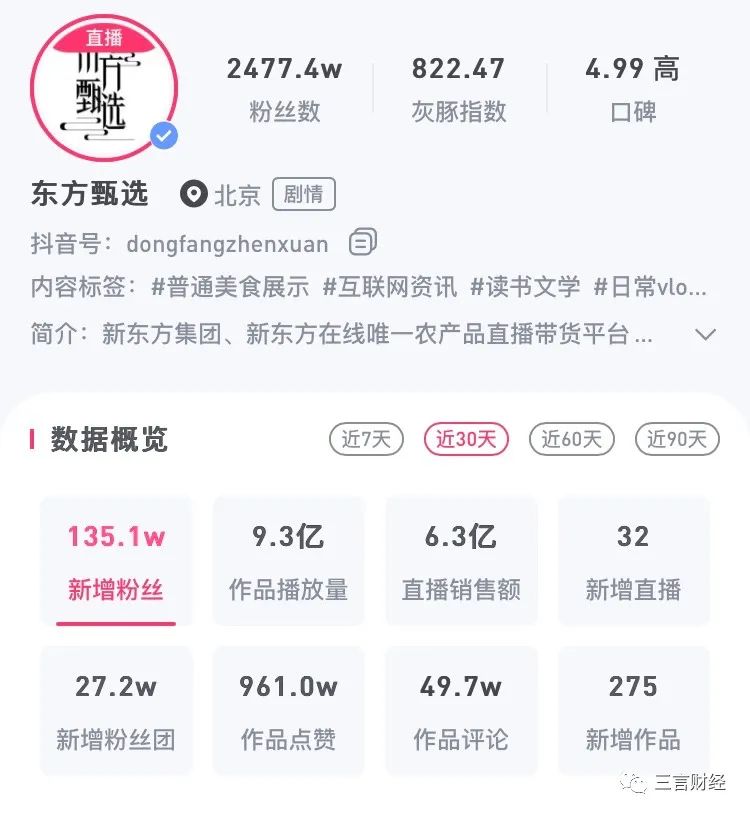The image size is (750, 815).
Task: View the 作品播放量 metric
Action: tap(288, 561)
